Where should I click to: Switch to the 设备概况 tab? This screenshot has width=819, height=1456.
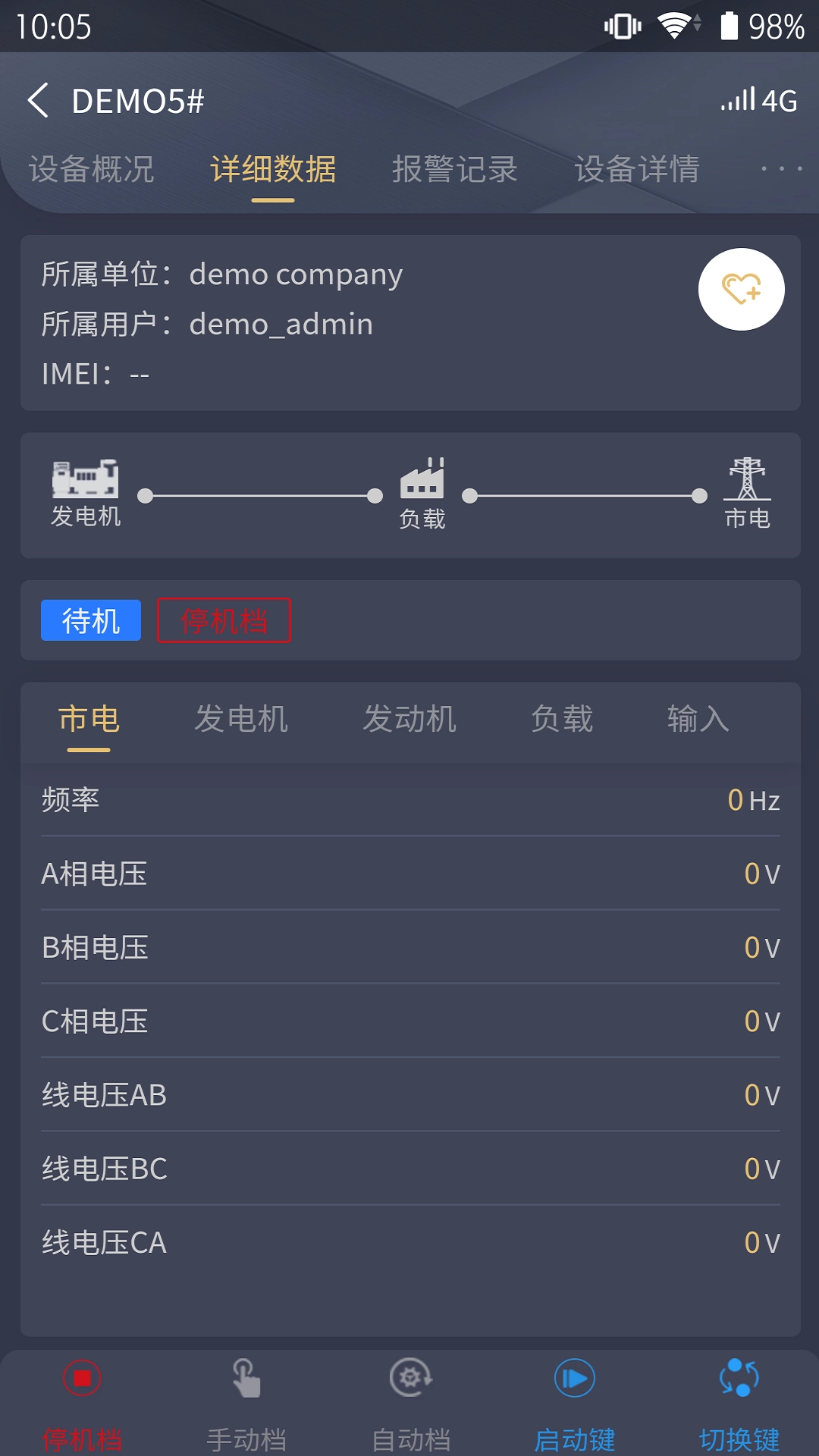pos(93,168)
